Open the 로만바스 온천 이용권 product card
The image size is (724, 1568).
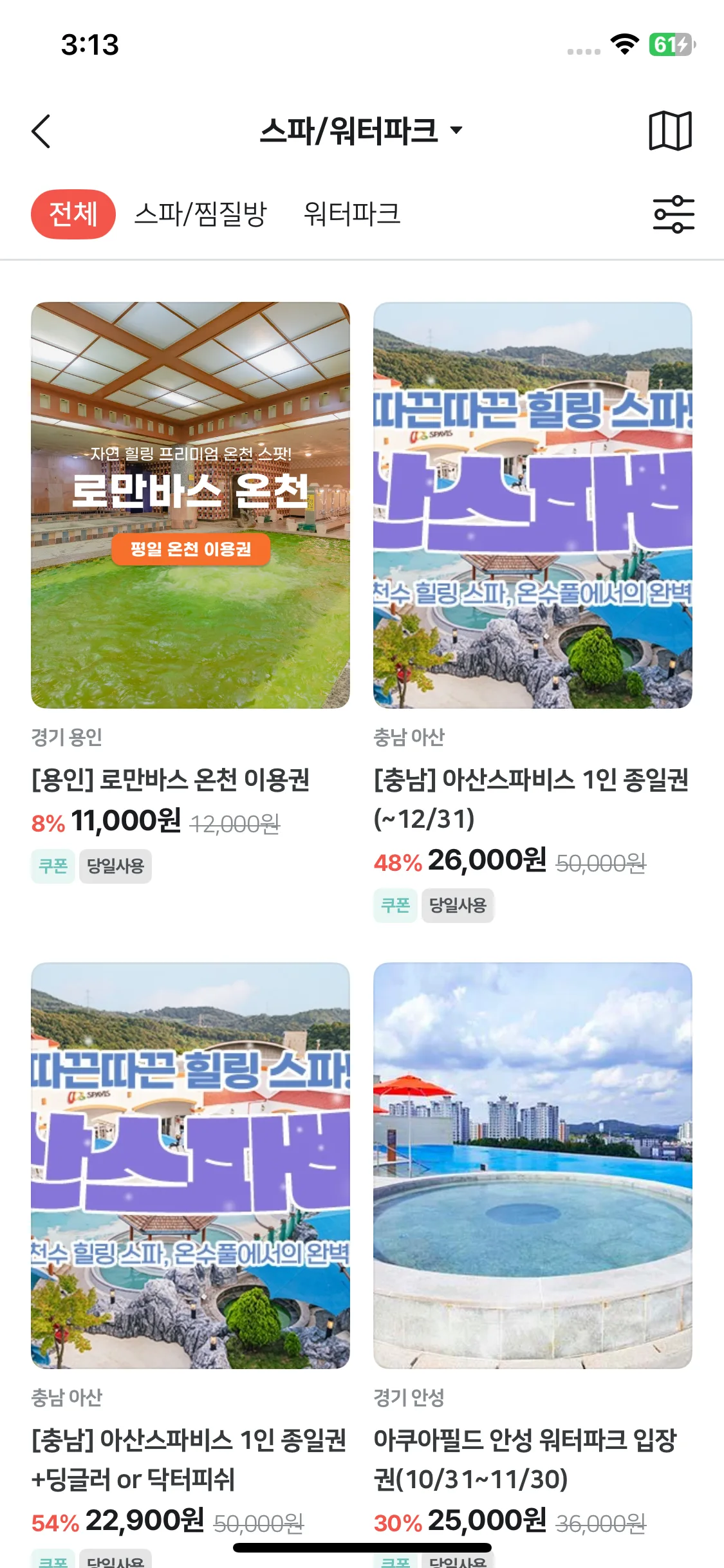click(x=190, y=505)
